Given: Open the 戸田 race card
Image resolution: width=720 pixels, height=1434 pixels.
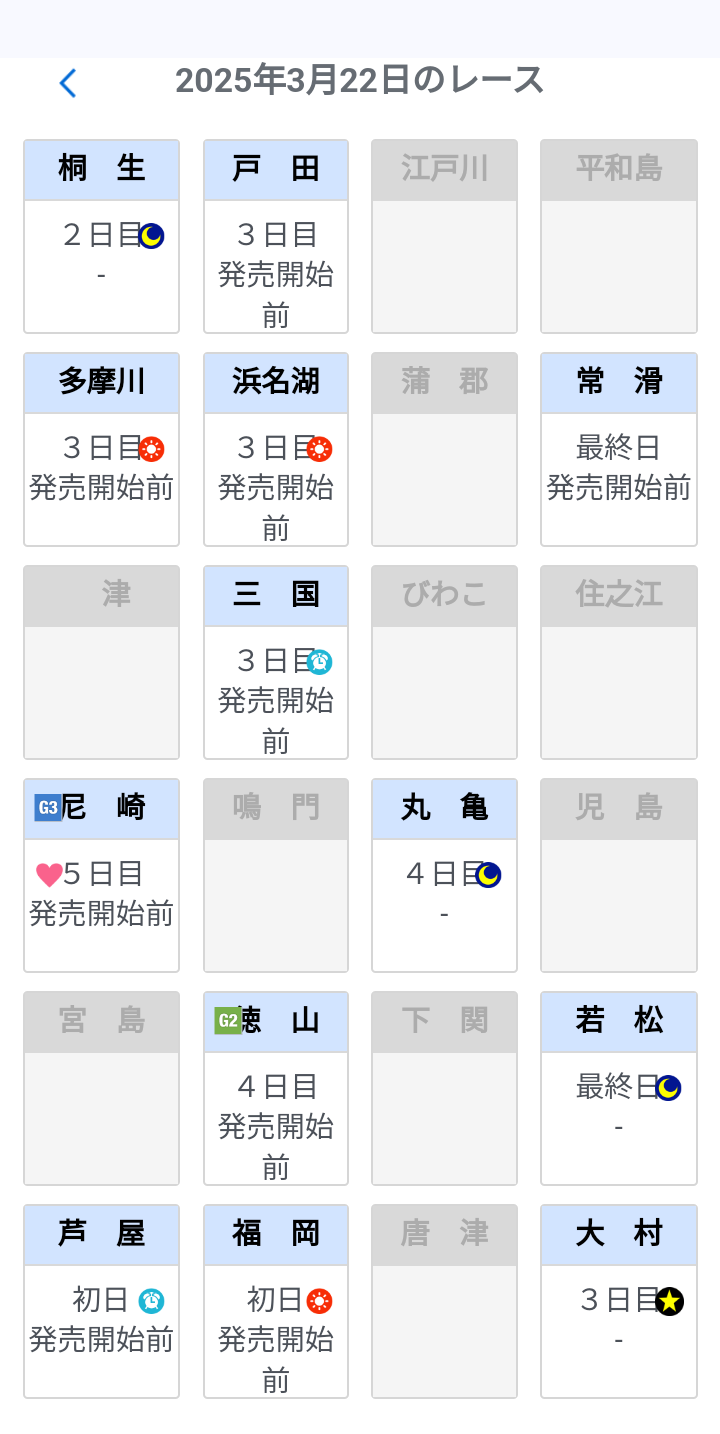Looking at the screenshot, I should click(x=276, y=237).
